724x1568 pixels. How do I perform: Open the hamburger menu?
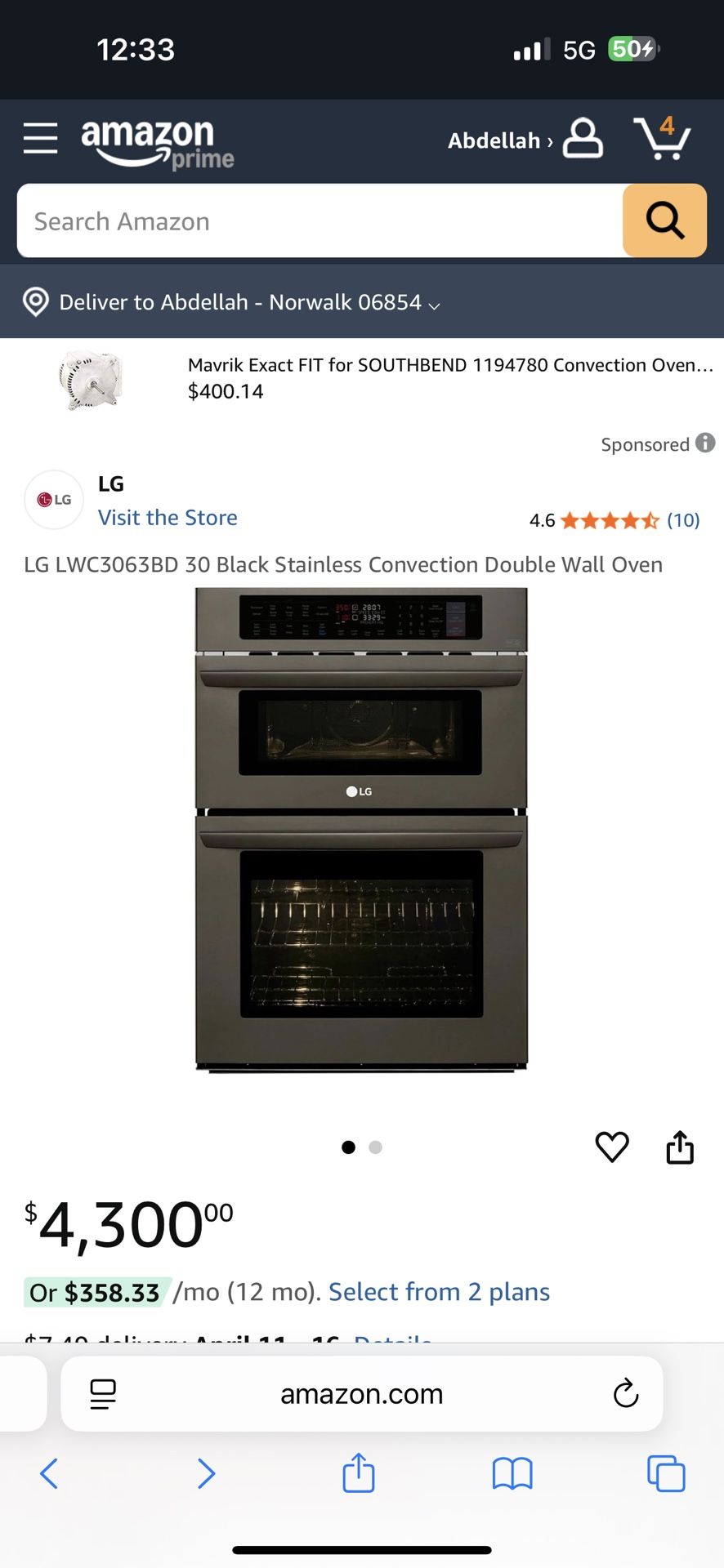point(40,139)
